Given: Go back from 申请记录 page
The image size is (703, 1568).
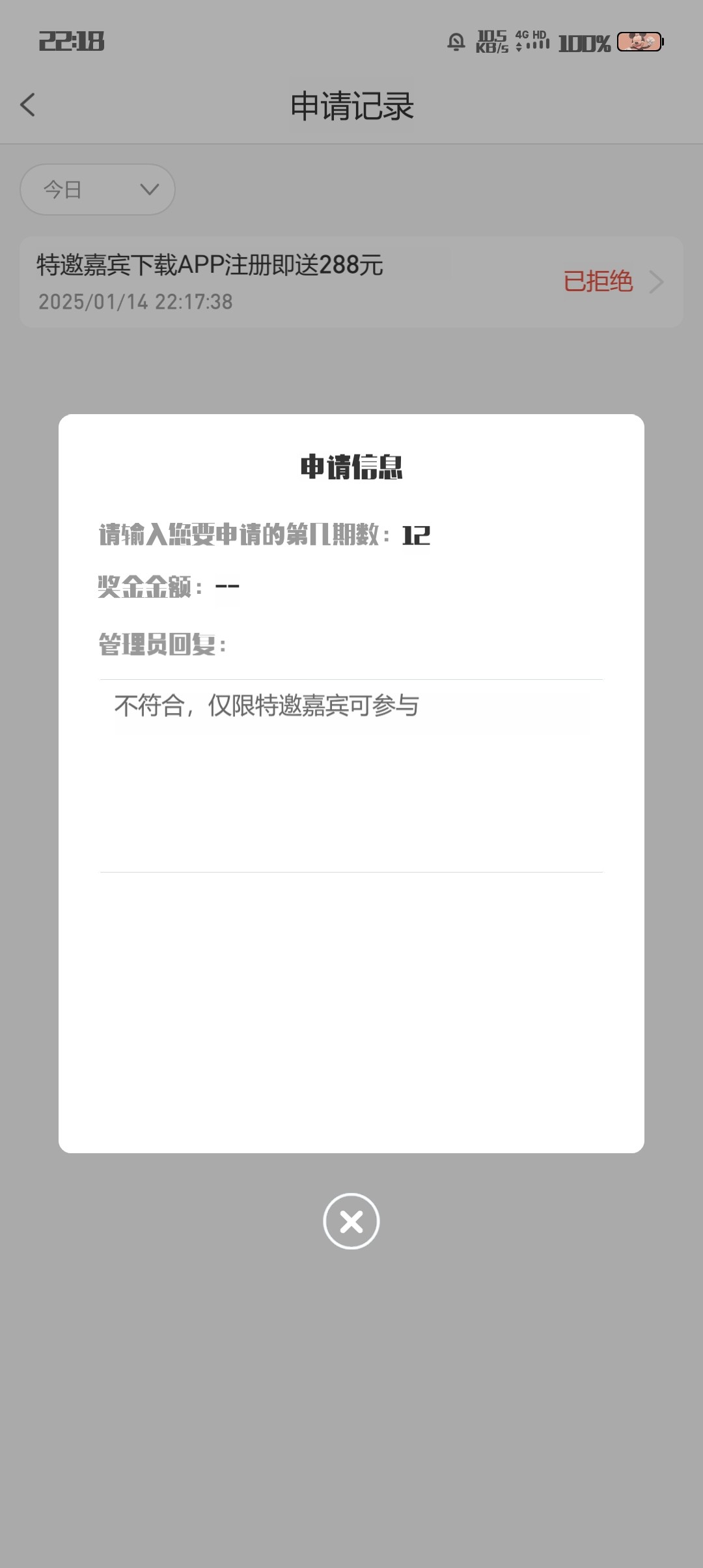Looking at the screenshot, I should click(27, 105).
